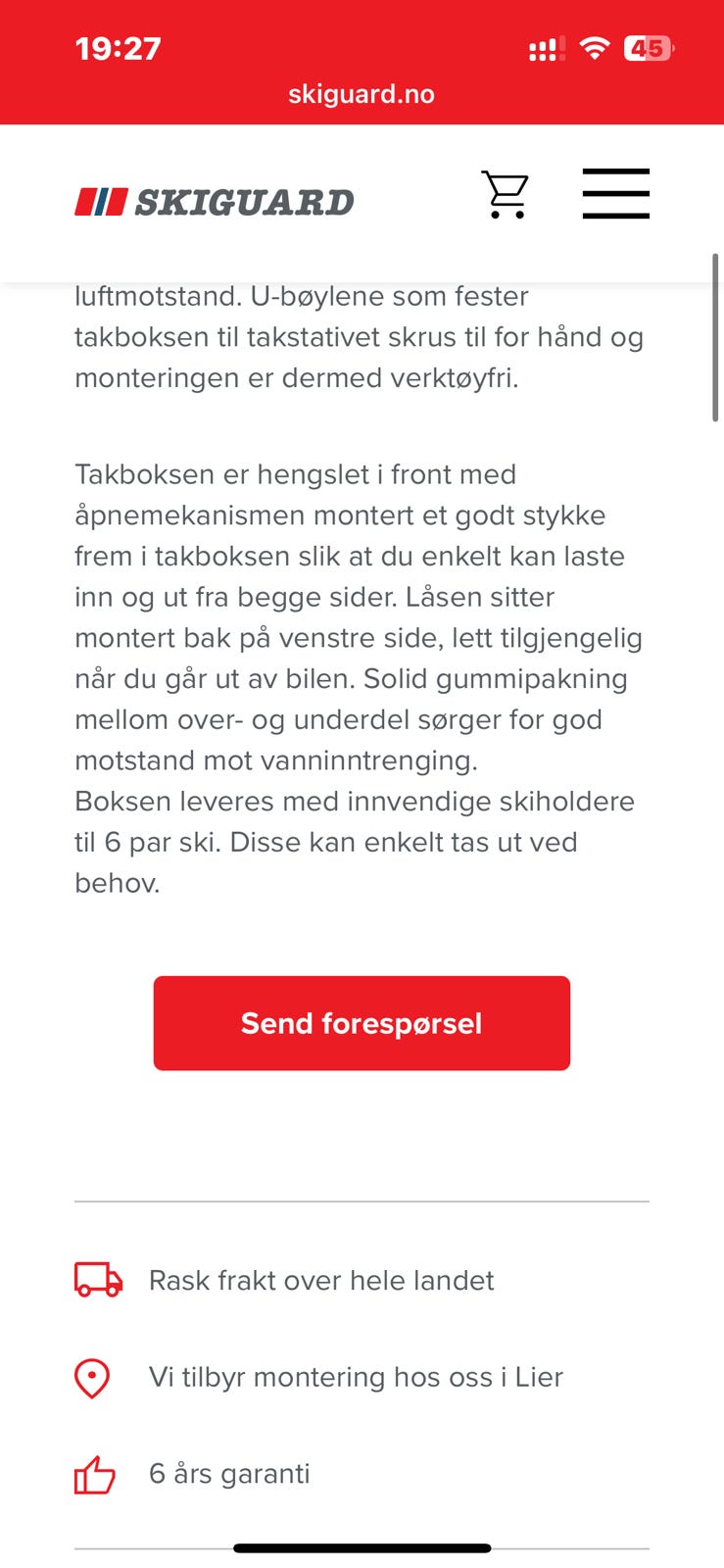This screenshot has height=1568, width=724.
Task: Select the Rask frakt over hele landet text
Action: coord(321,1279)
